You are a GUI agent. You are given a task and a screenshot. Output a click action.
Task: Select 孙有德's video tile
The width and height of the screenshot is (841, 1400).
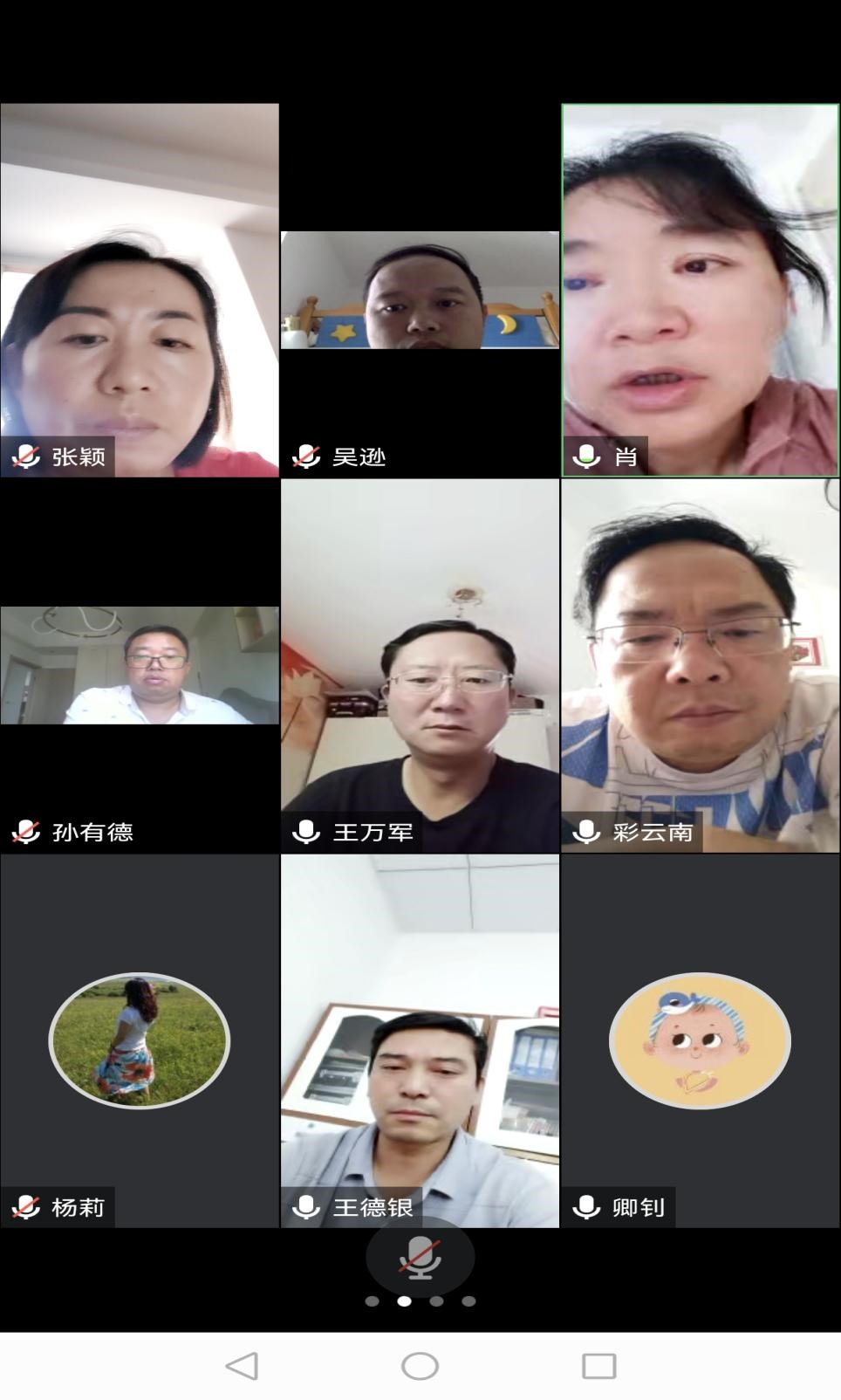point(140,665)
